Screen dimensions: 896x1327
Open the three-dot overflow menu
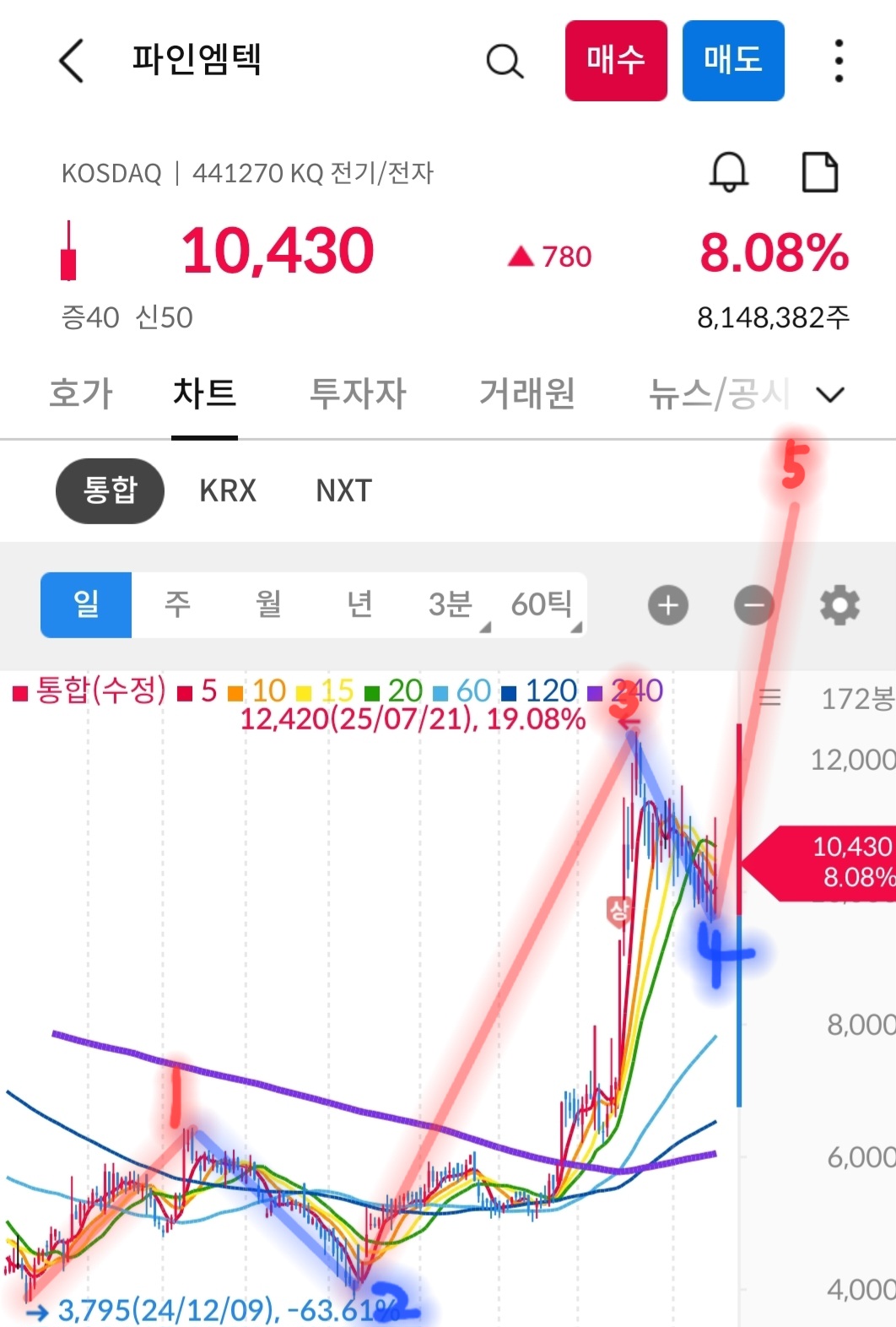[838, 61]
